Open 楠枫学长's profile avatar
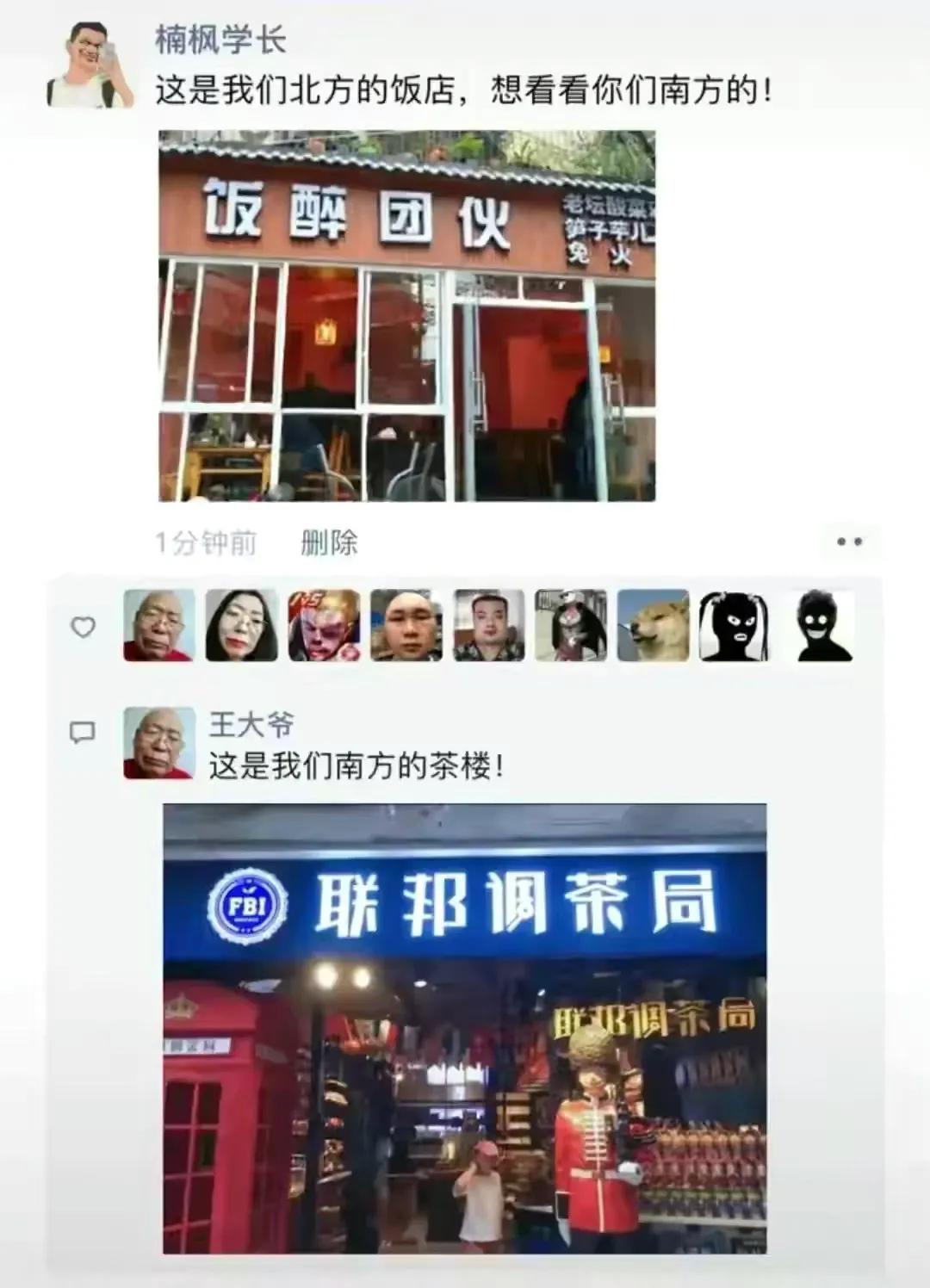 (90, 65)
